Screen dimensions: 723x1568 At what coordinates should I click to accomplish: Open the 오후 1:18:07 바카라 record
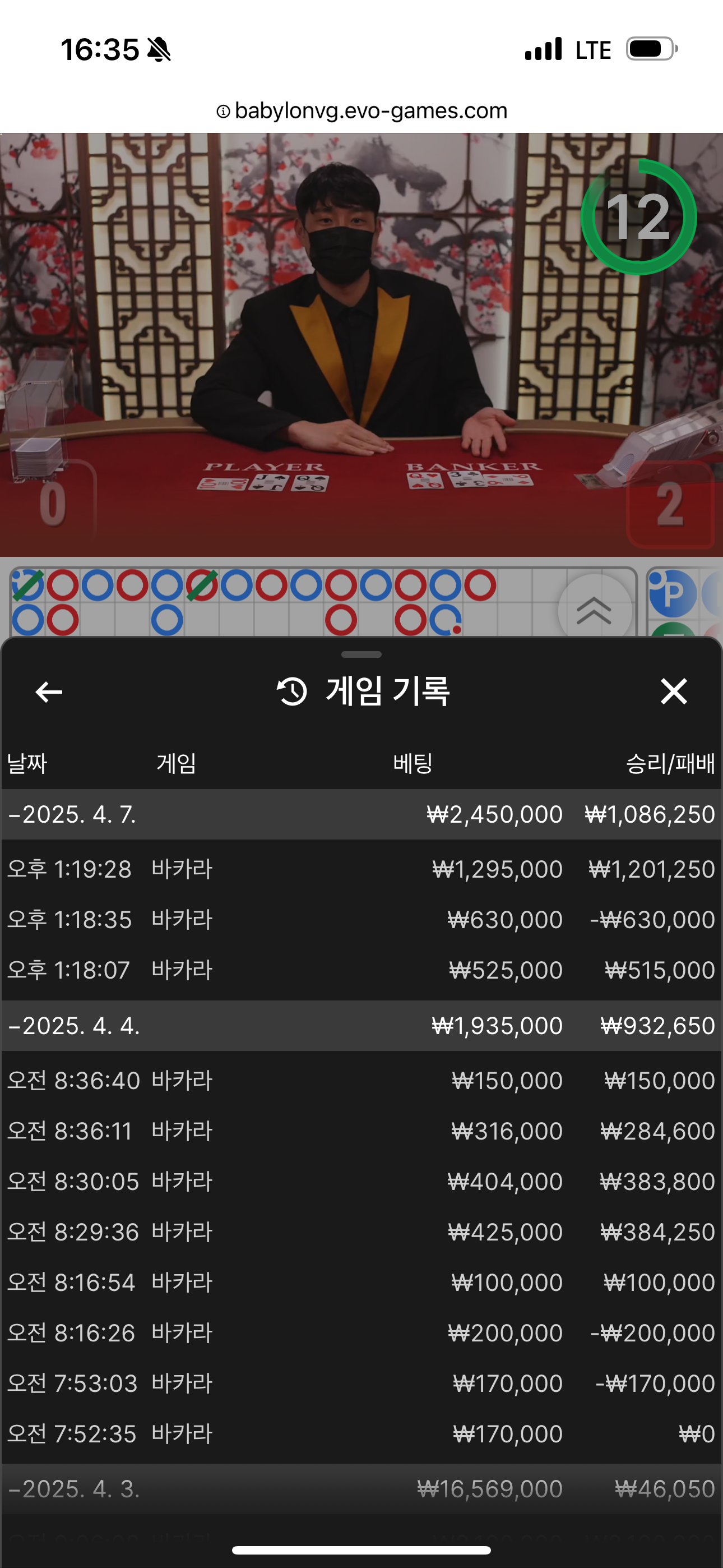(361, 970)
